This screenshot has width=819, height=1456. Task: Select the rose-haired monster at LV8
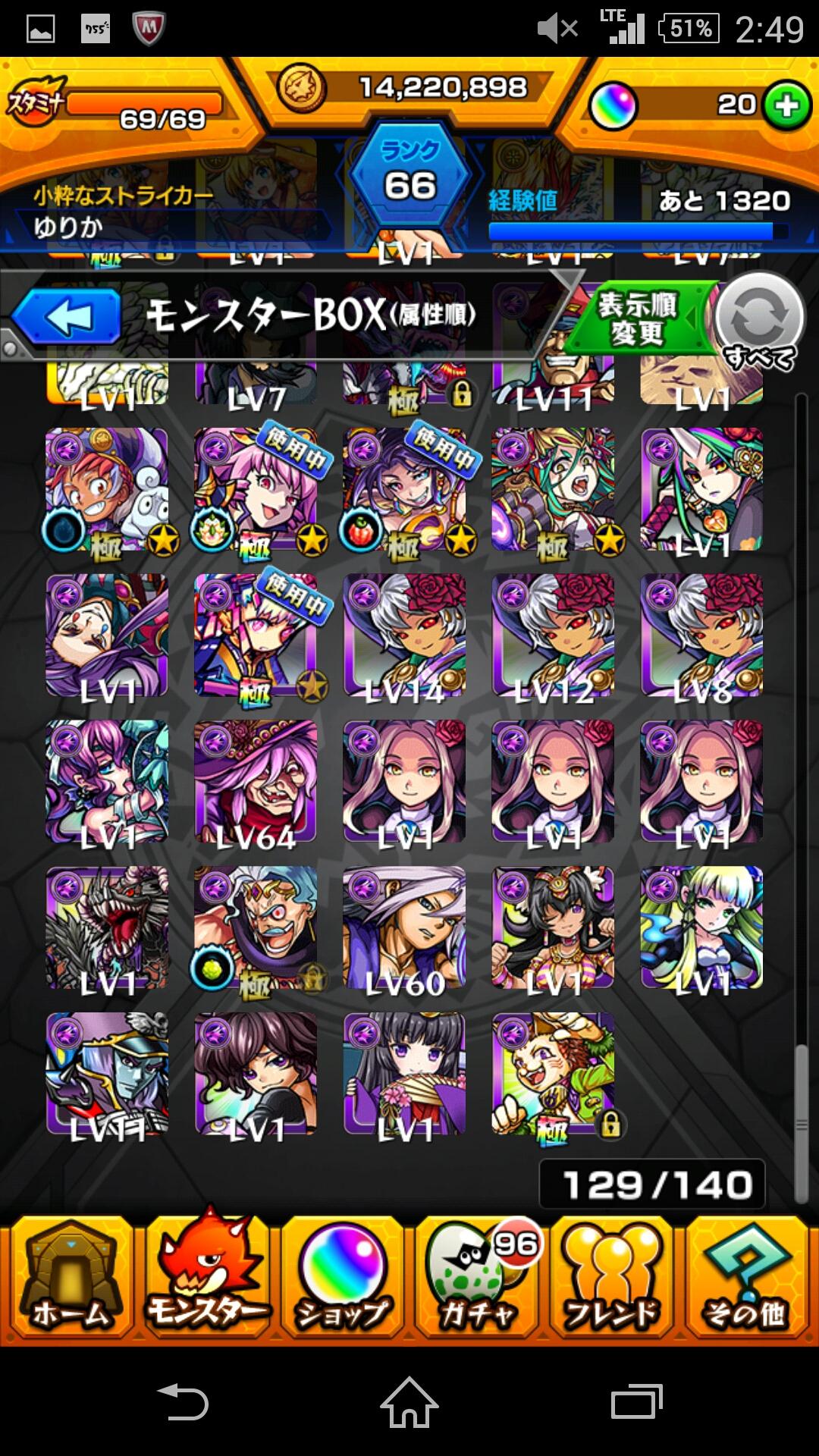pyautogui.click(x=701, y=635)
